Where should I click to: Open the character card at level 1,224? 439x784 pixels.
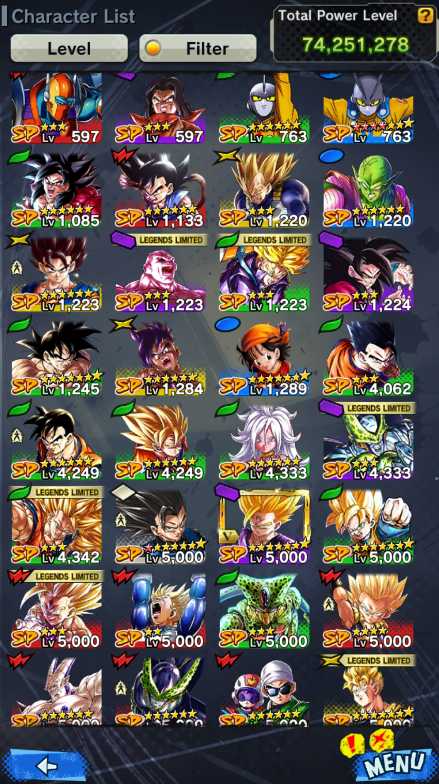point(368,274)
